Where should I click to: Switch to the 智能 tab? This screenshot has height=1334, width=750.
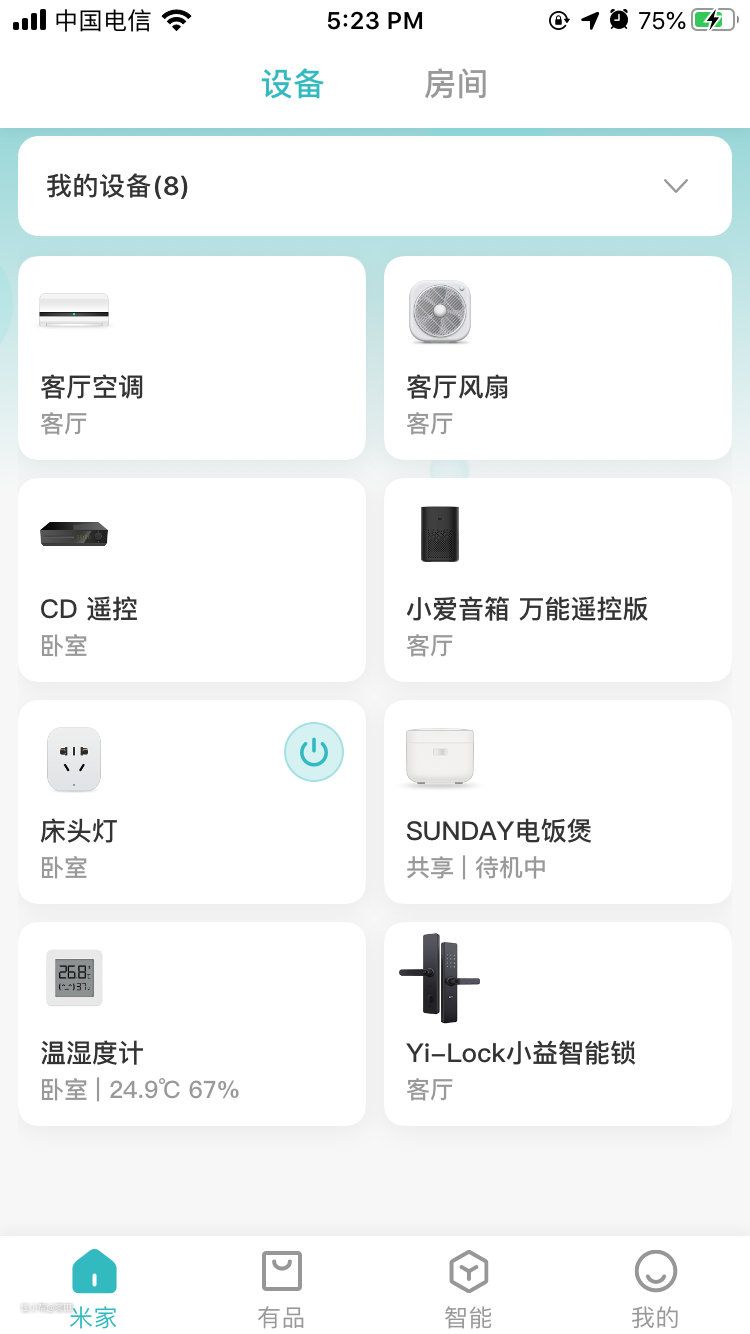(468, 1288)
